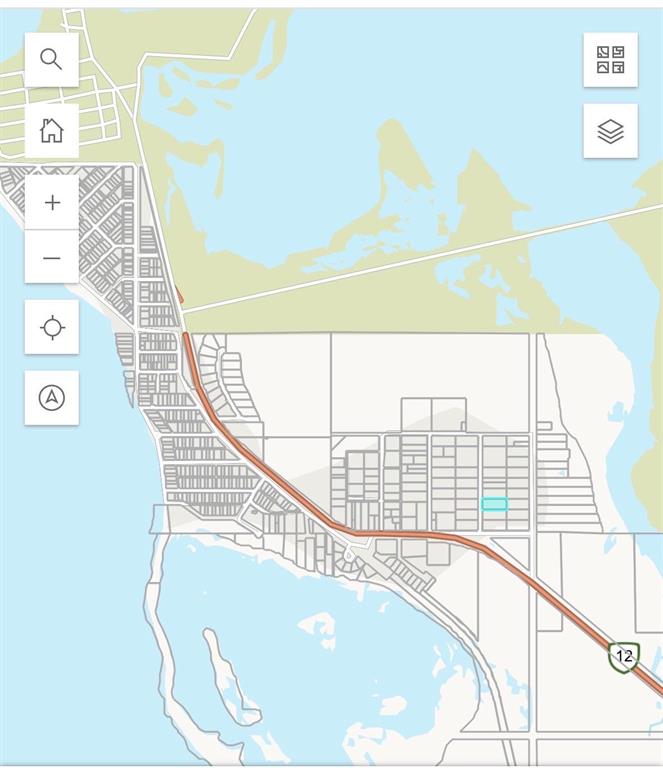Screen dimensions: 663x768
Task: Select the highlighted cyan parcel
Action: (x=494, y=504)
